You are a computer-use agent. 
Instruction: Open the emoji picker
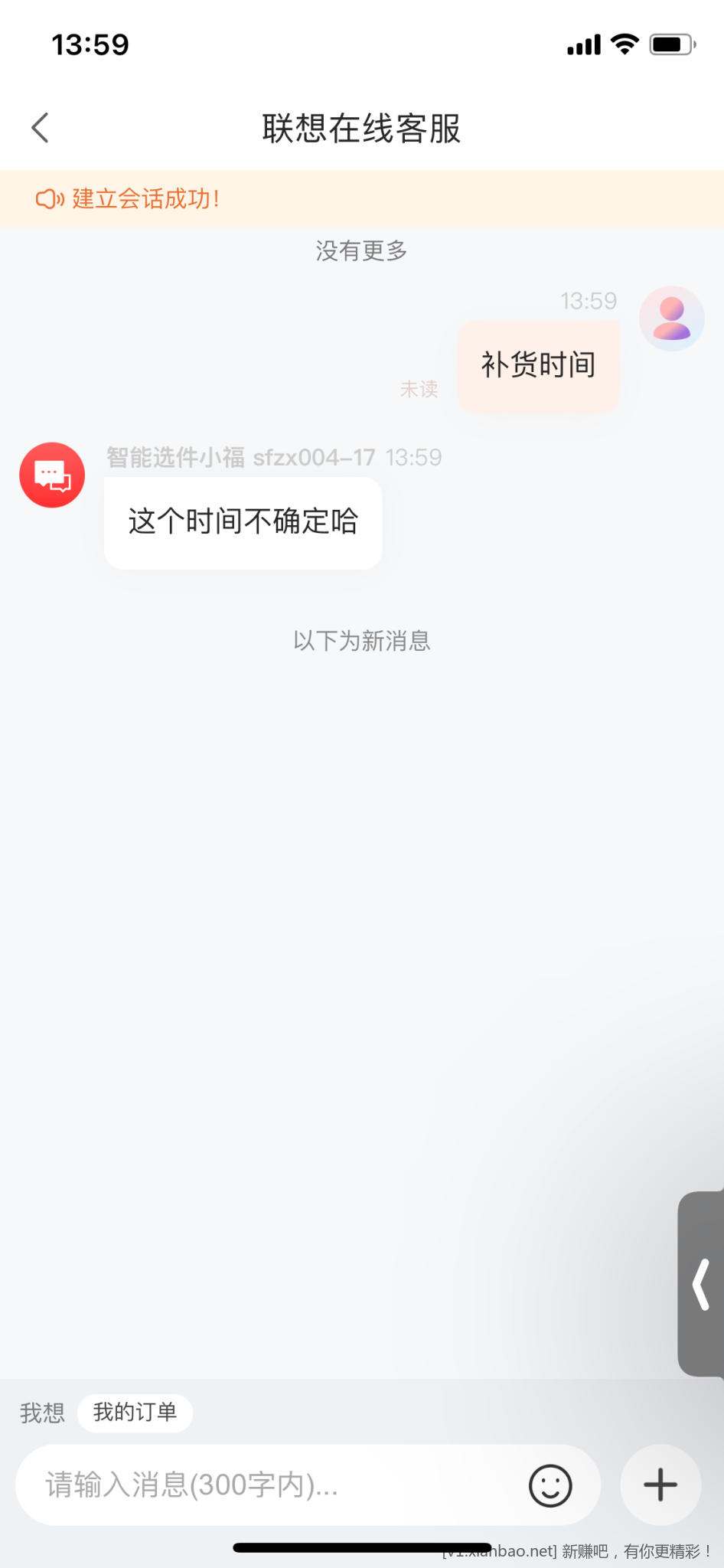550,1485
